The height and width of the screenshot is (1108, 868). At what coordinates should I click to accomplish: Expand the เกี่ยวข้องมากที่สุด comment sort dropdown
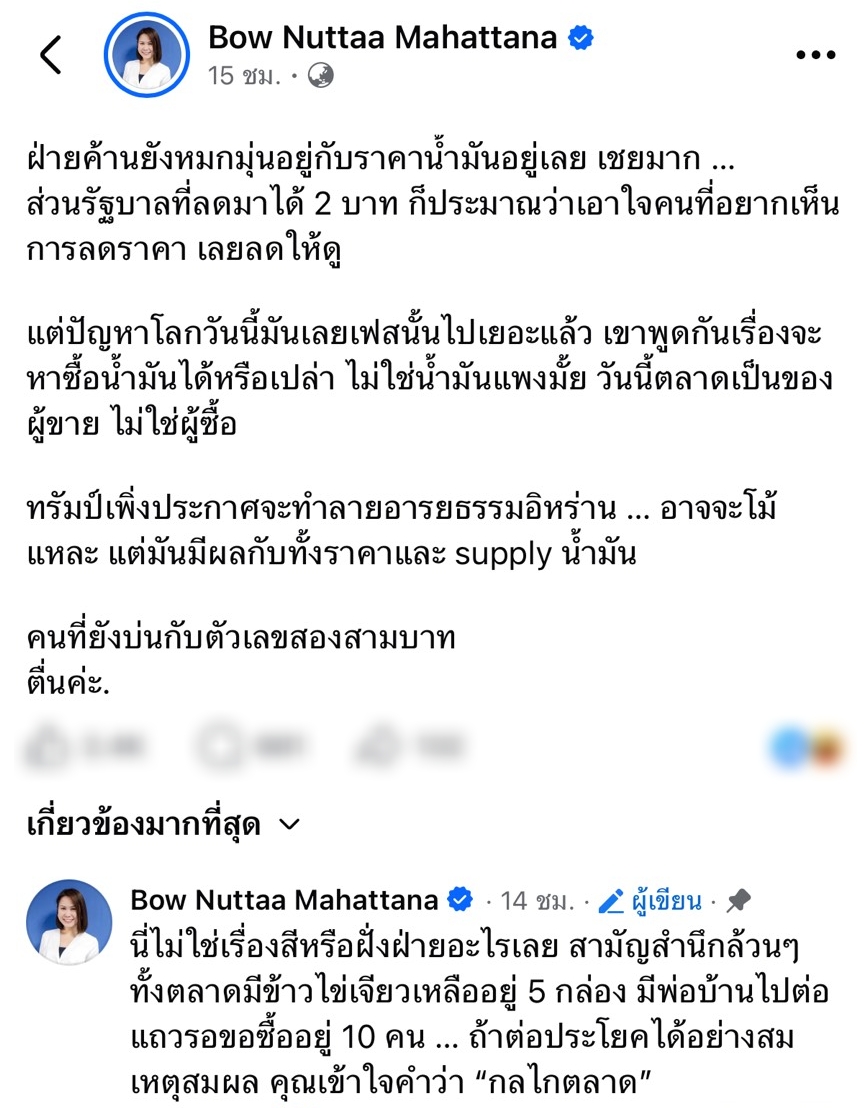(163, 824)
